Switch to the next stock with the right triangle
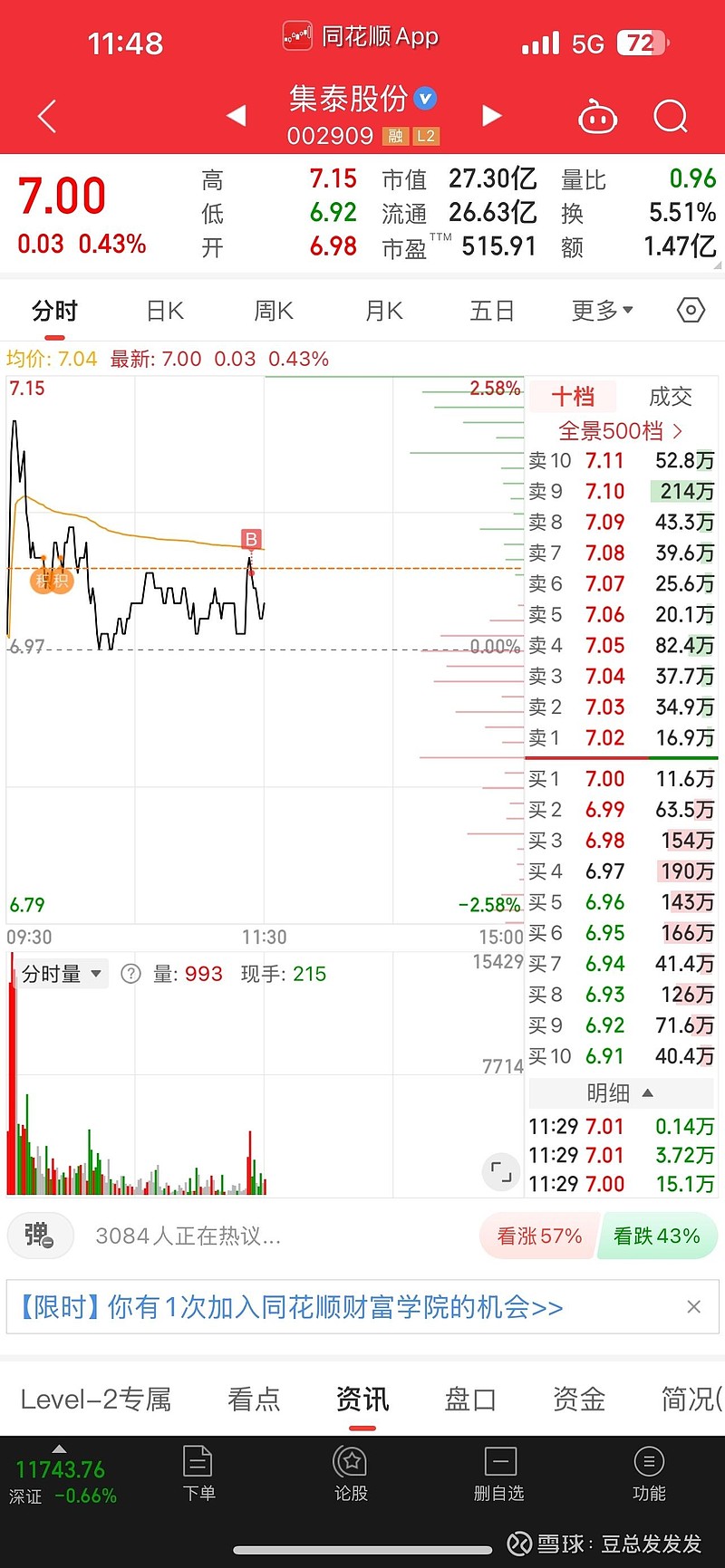This screenshot has width=725, height=1568. (491, 115)
